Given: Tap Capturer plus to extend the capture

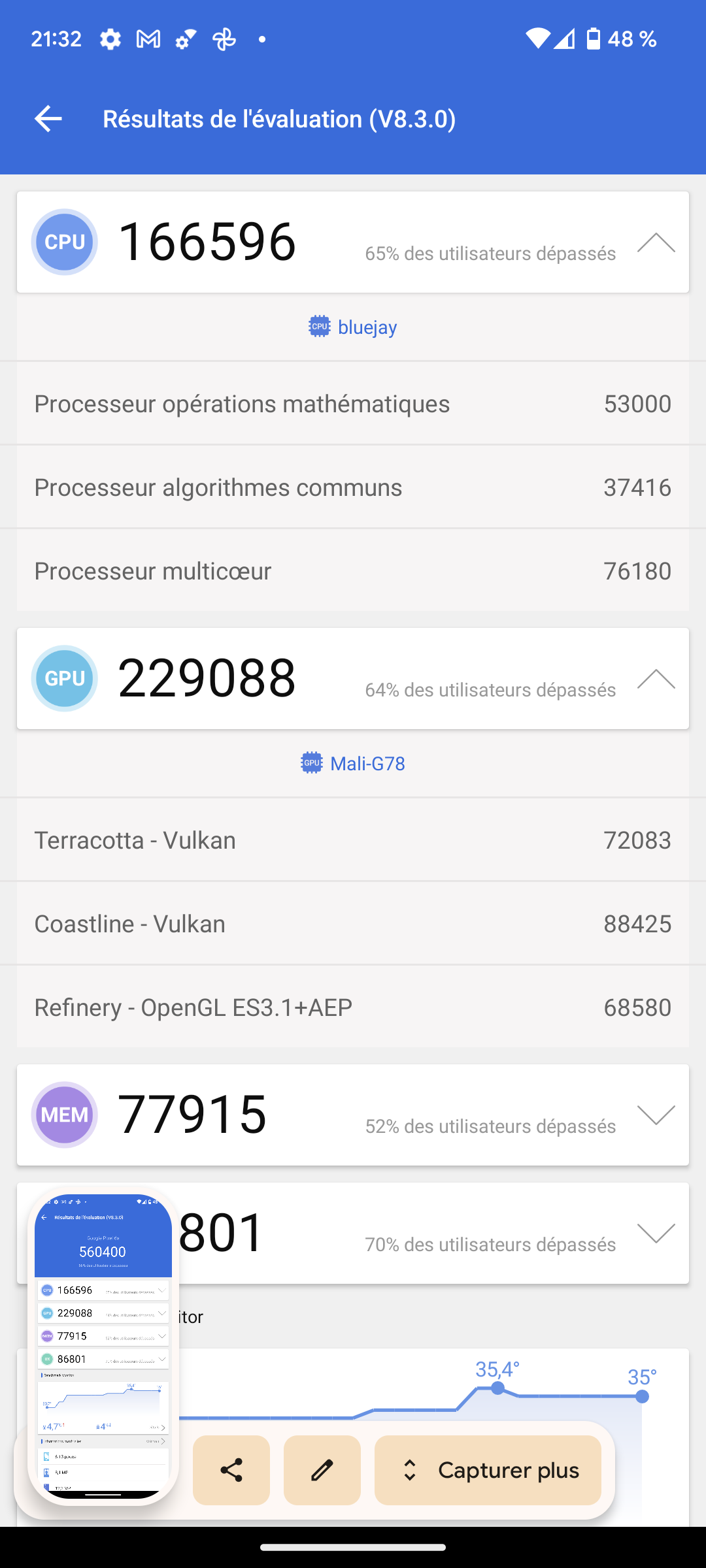Looking at the screenshot, I should pos(488,1470).
